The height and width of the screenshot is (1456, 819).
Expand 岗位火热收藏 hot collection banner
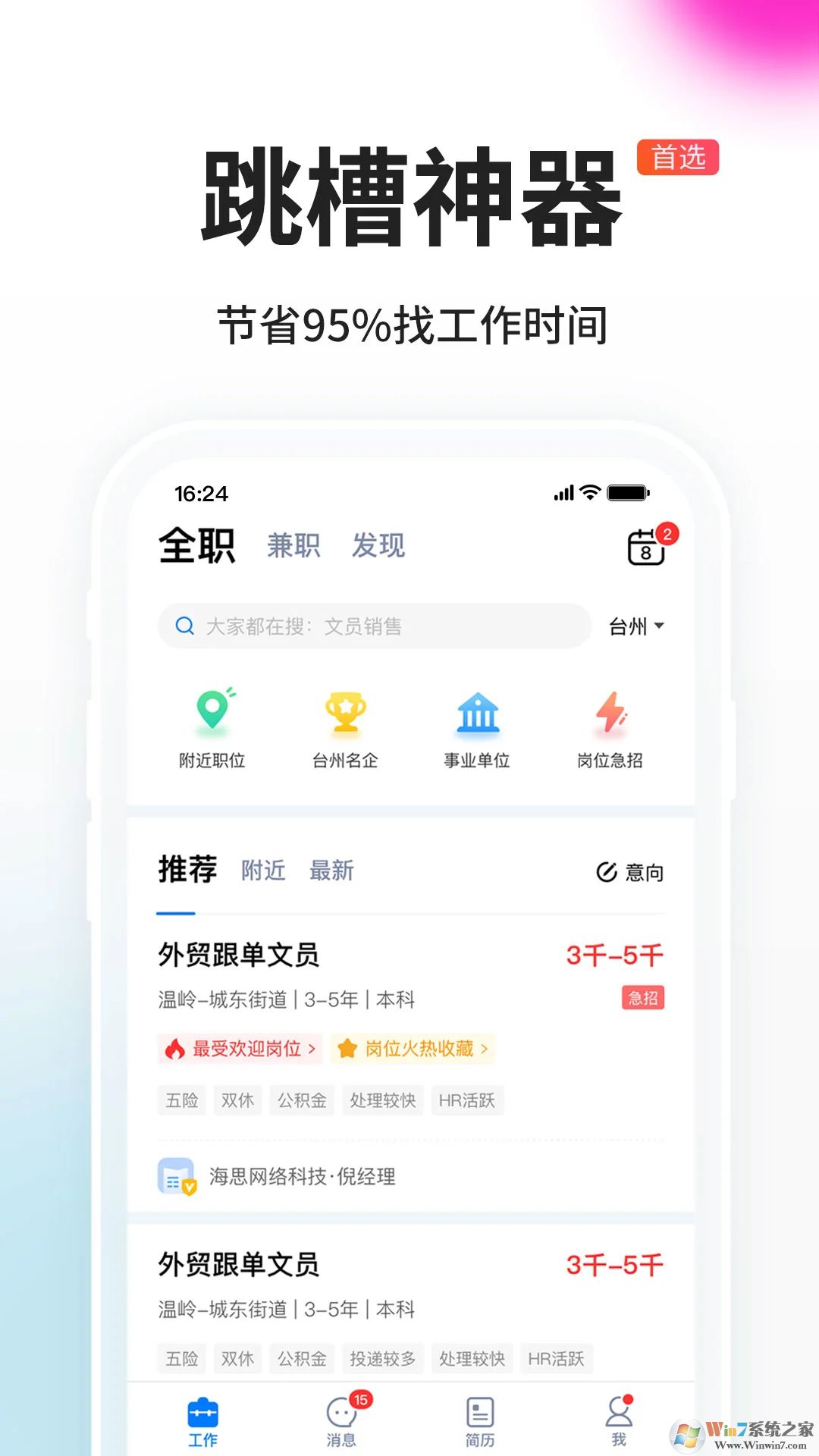pos(413,1049)
